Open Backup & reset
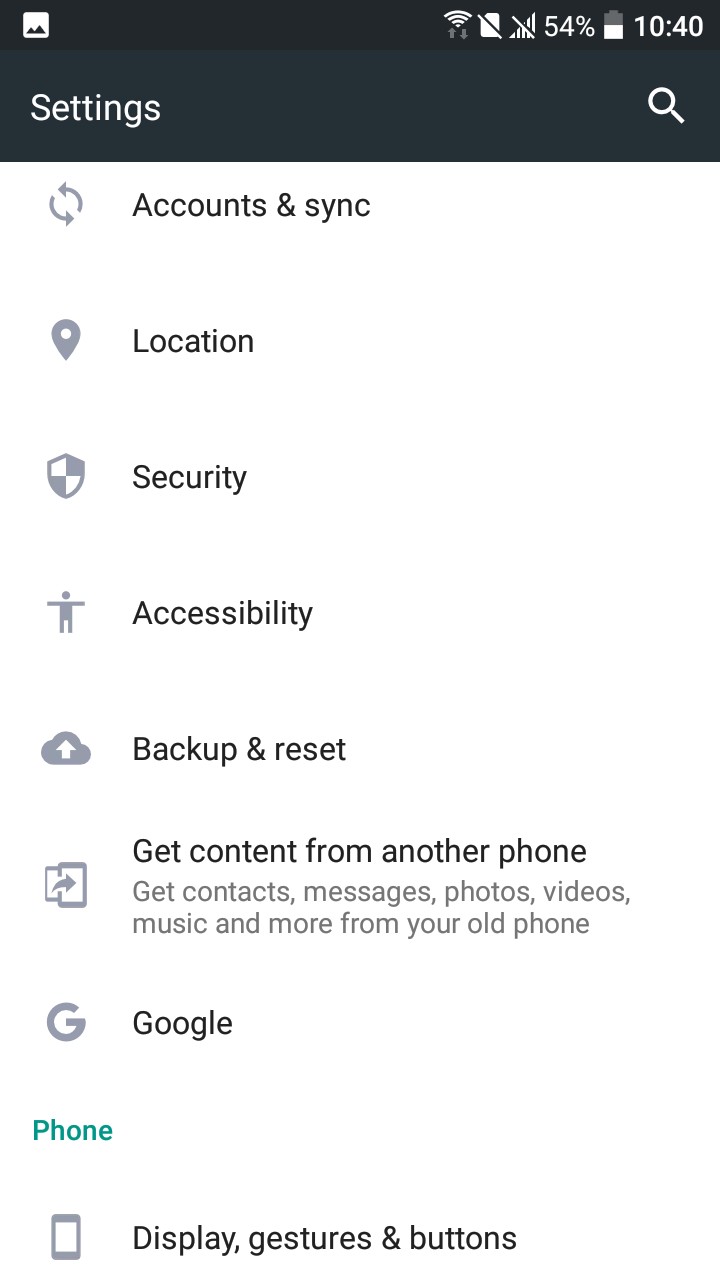Image resolution: width=720 pixels, height=1280 pixels. (239, 750)
